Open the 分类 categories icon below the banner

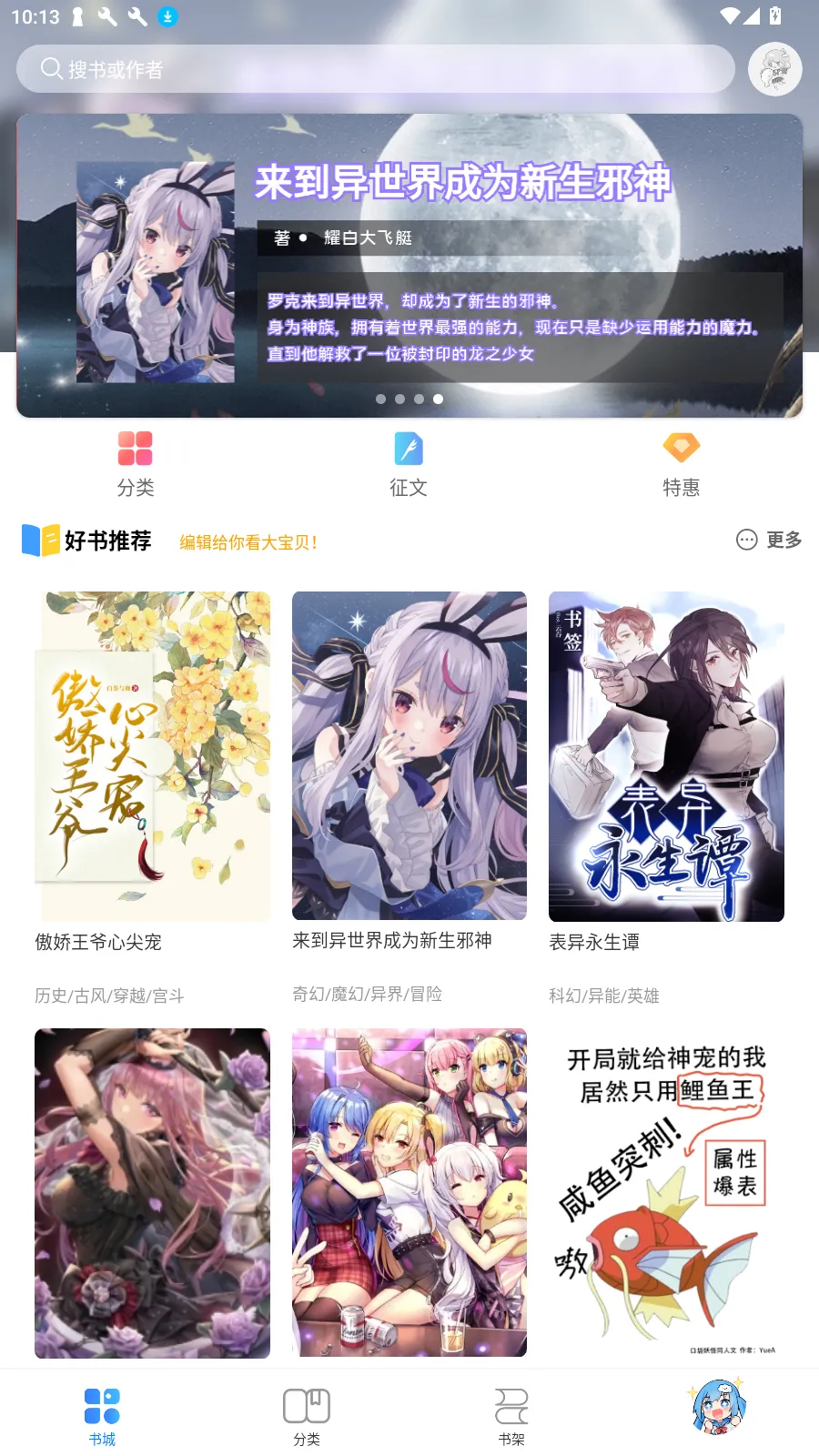pyautogui.click(x=135, y=449)
